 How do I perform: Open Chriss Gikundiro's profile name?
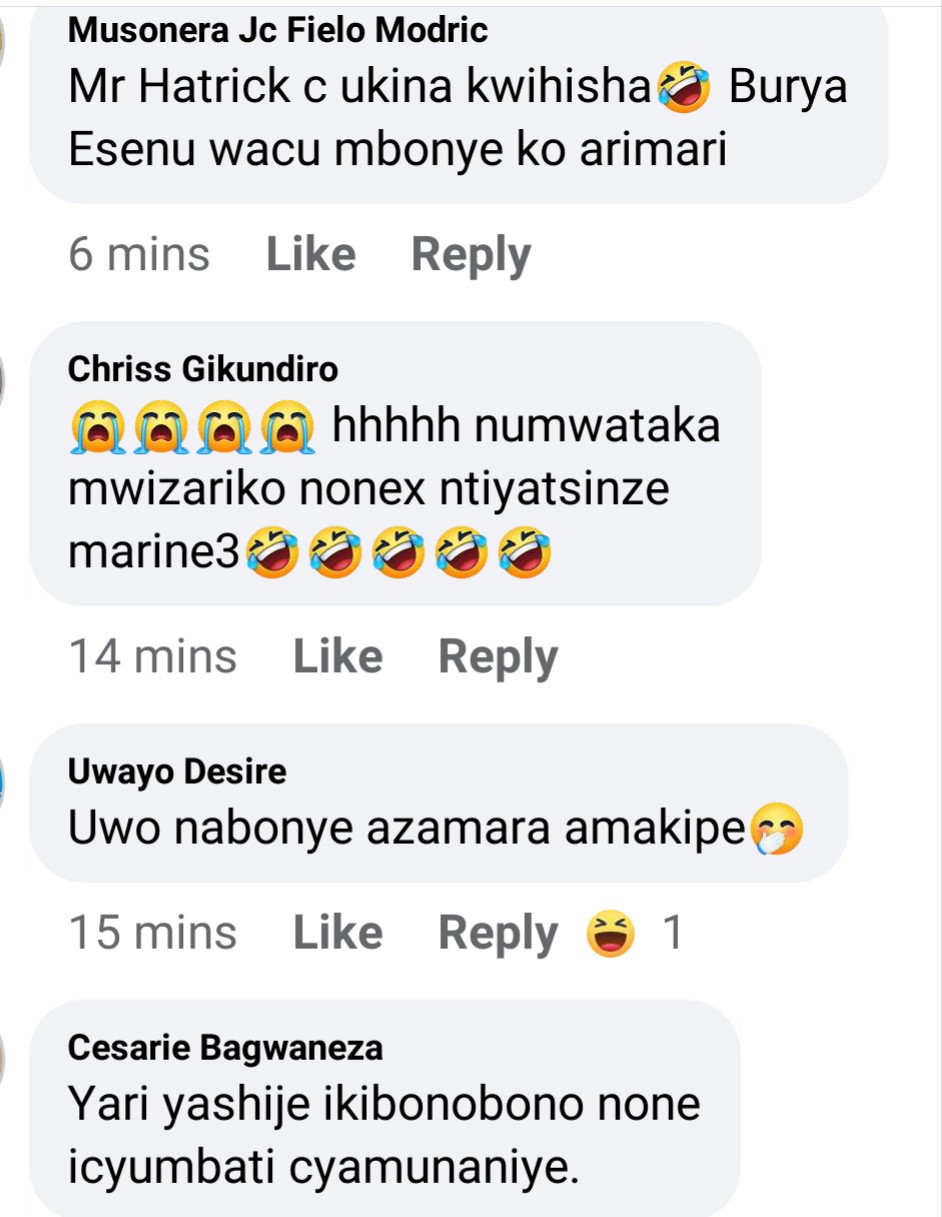[x=203, y=370]
